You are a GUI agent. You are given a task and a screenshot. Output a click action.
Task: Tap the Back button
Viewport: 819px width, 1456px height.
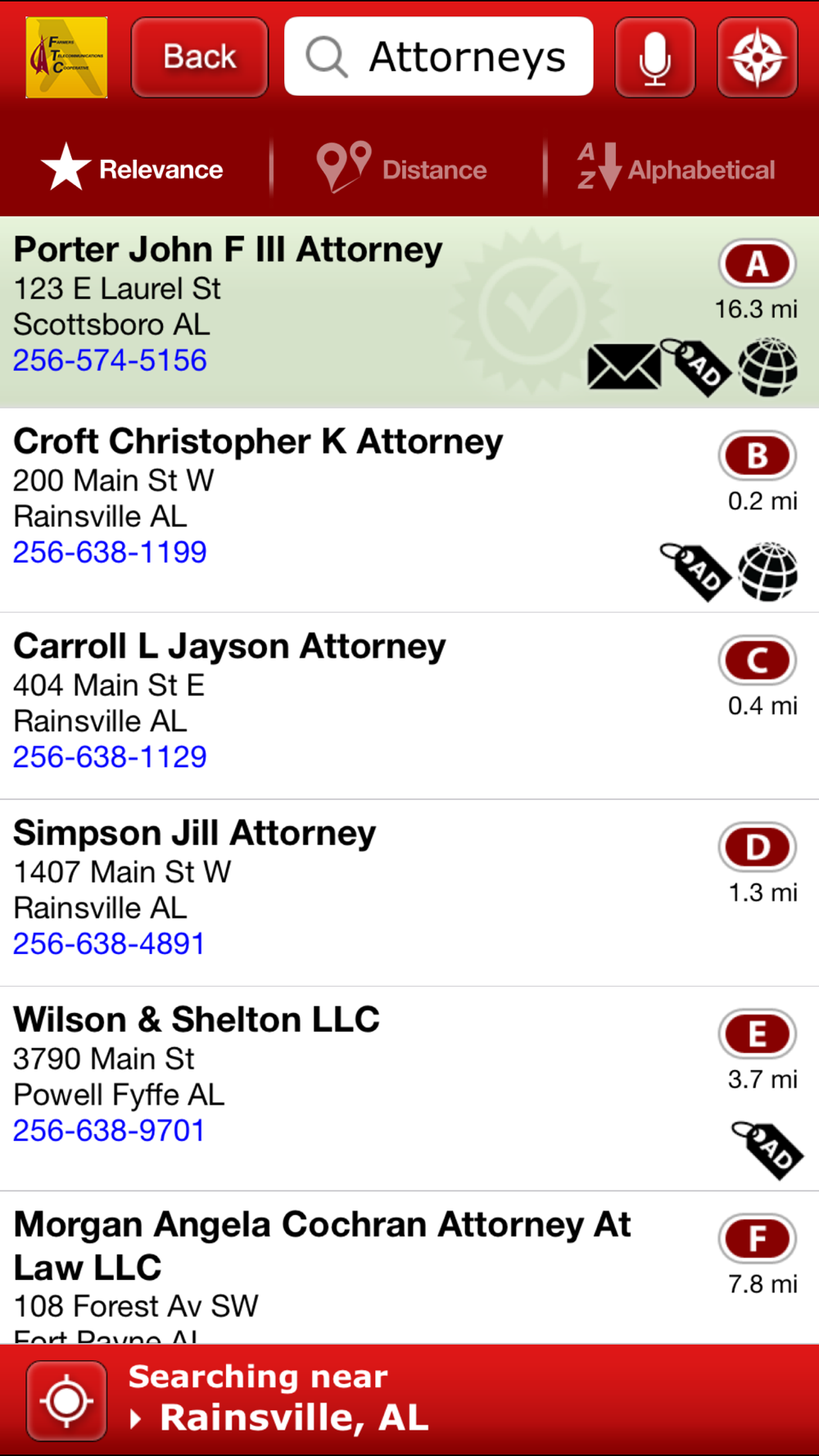200,57
